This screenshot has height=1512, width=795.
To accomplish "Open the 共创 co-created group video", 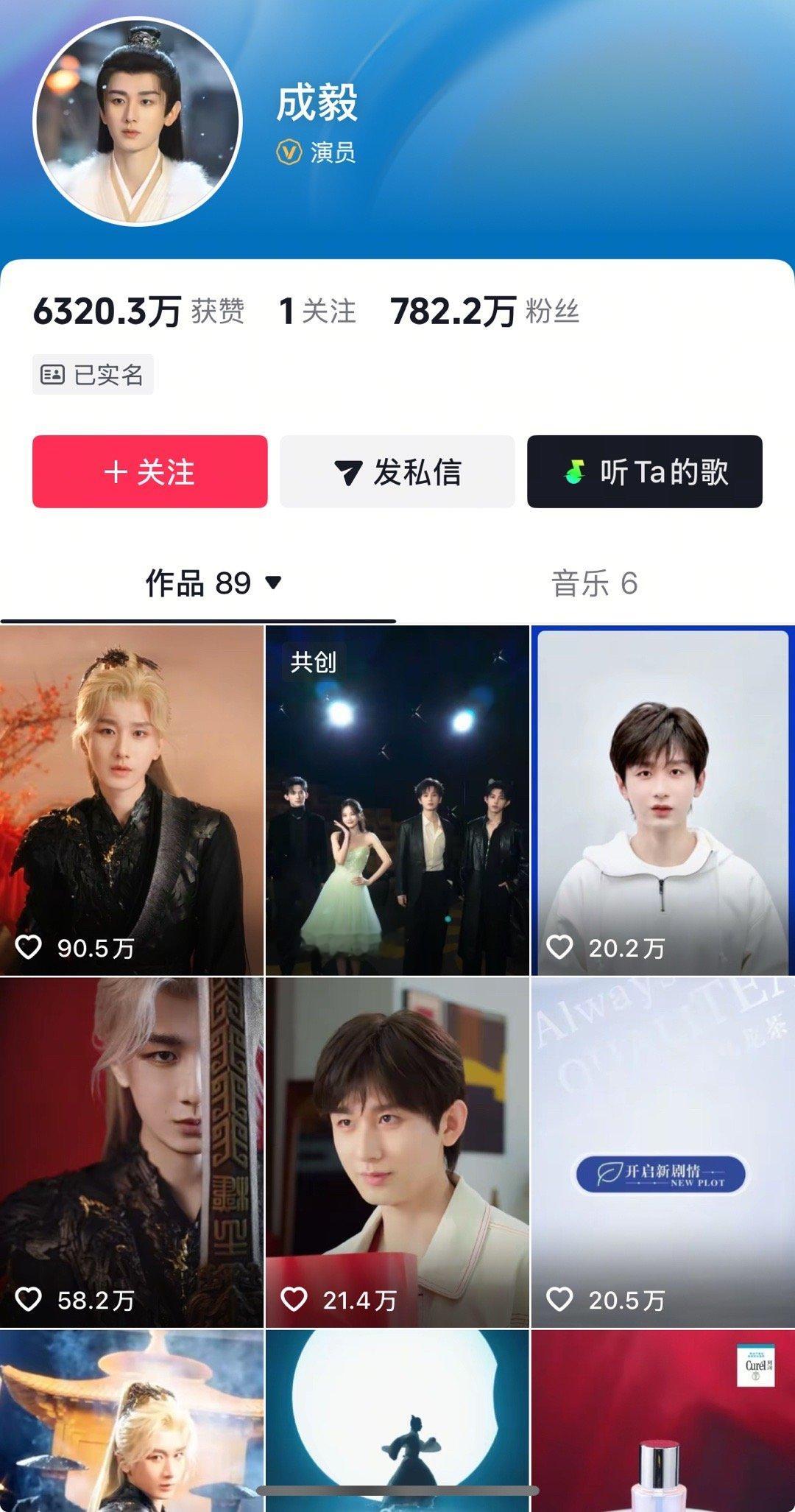I will point(397,801).
